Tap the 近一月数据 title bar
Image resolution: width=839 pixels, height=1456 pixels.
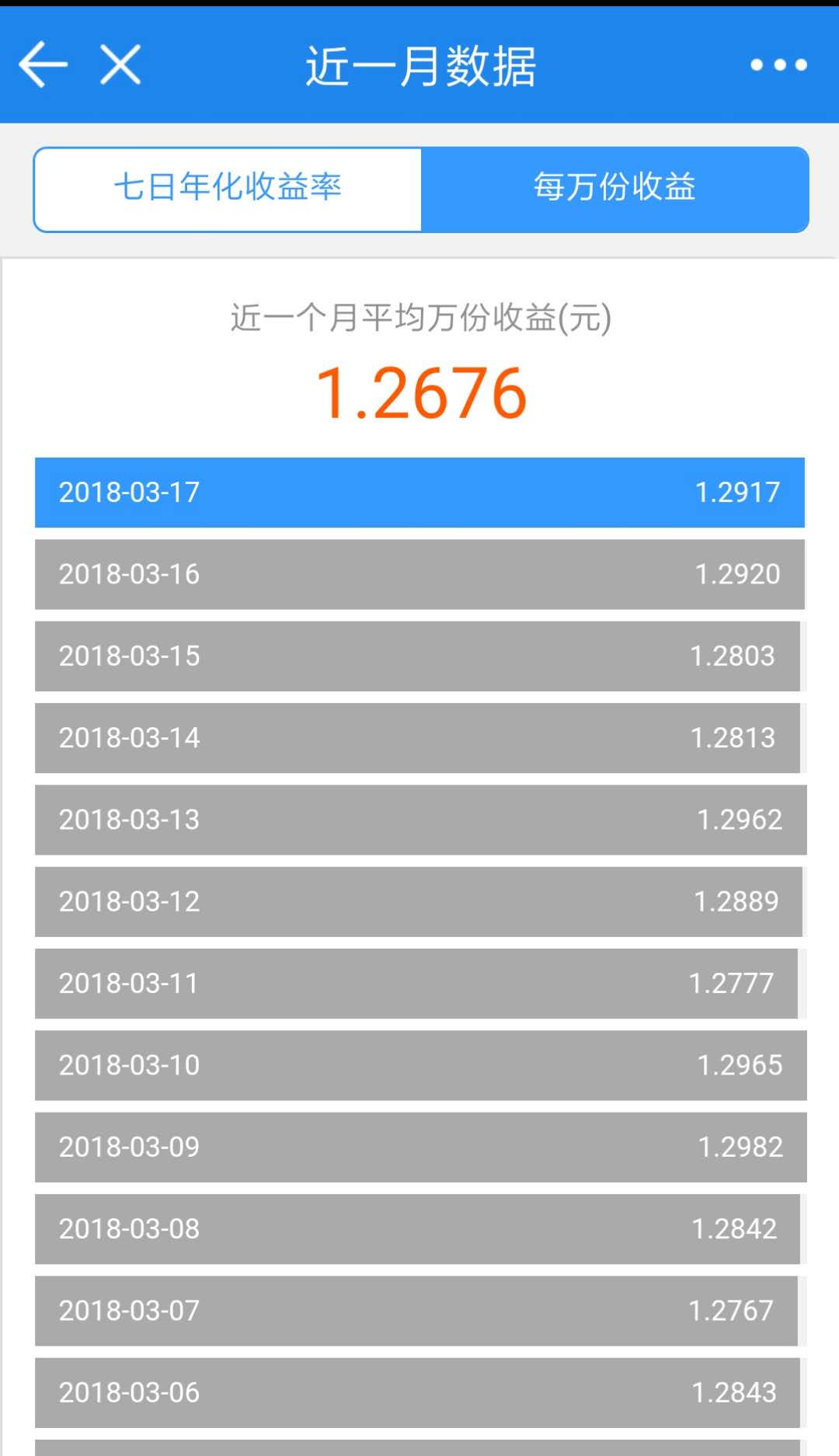click(419, 65)
